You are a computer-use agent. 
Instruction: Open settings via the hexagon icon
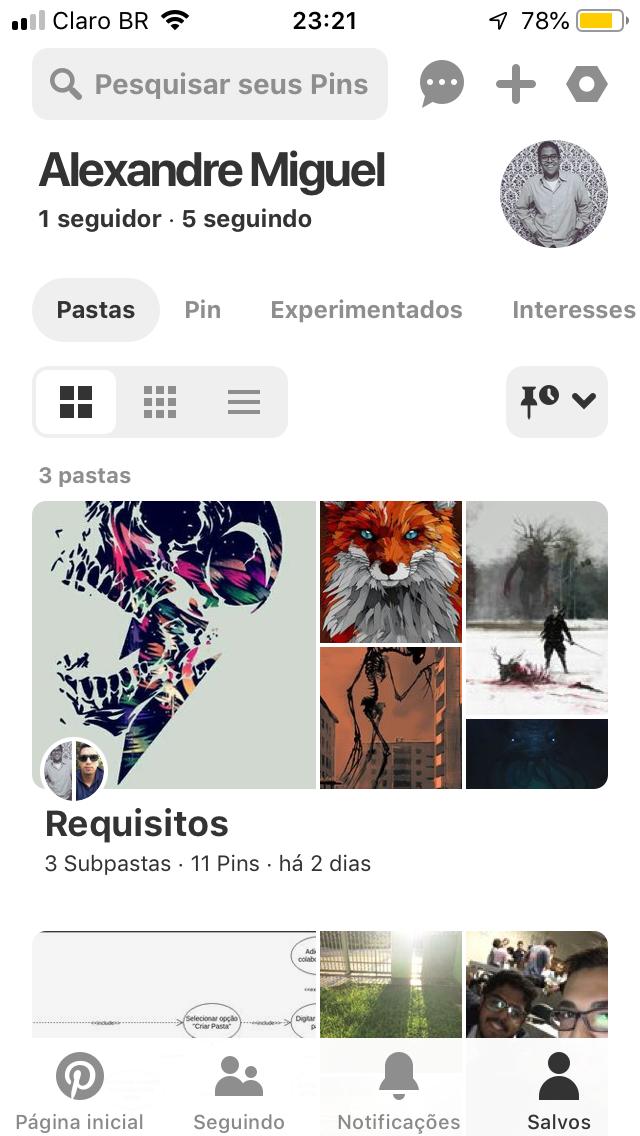click(x=586, y=84)
